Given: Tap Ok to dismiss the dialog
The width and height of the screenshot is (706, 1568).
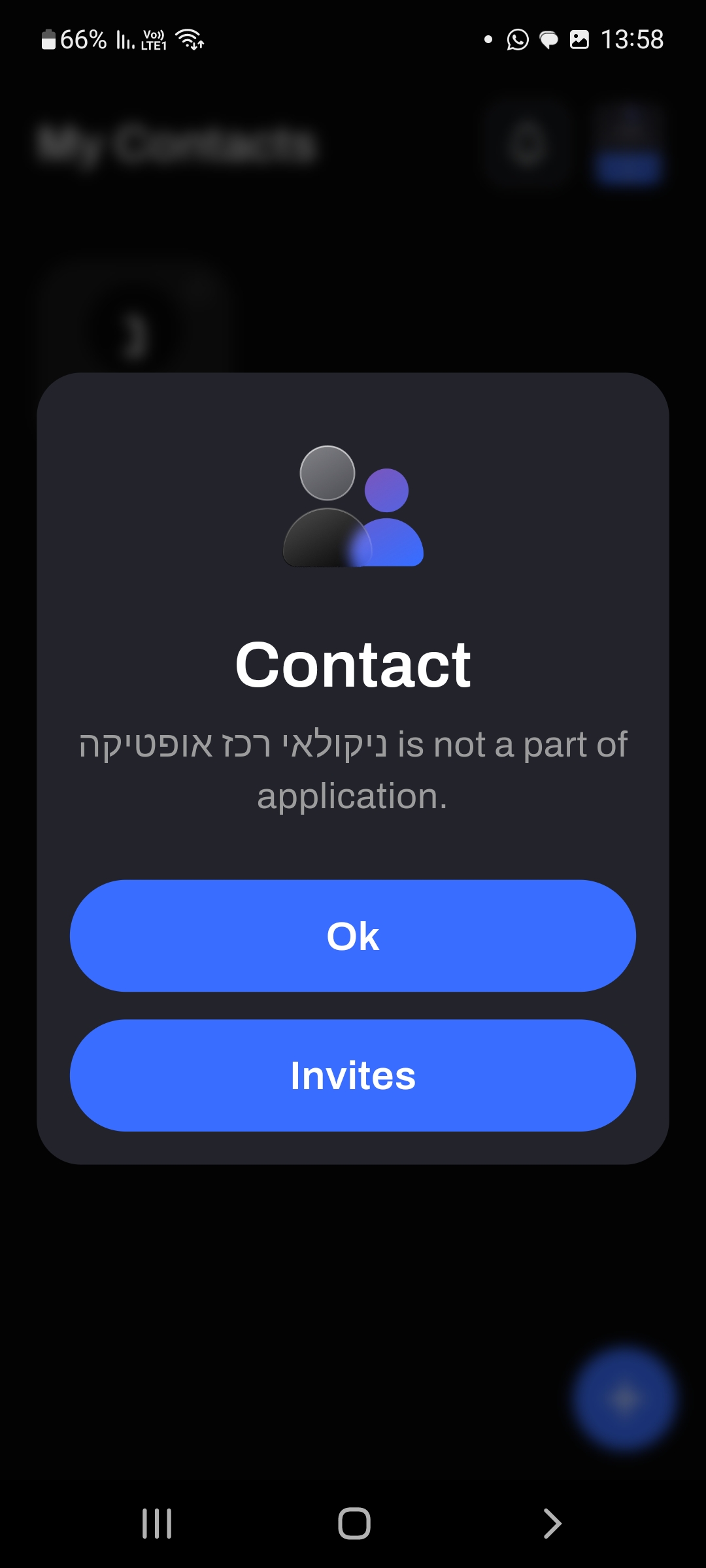Looking at the screenshot, I should tap(353, 936).
